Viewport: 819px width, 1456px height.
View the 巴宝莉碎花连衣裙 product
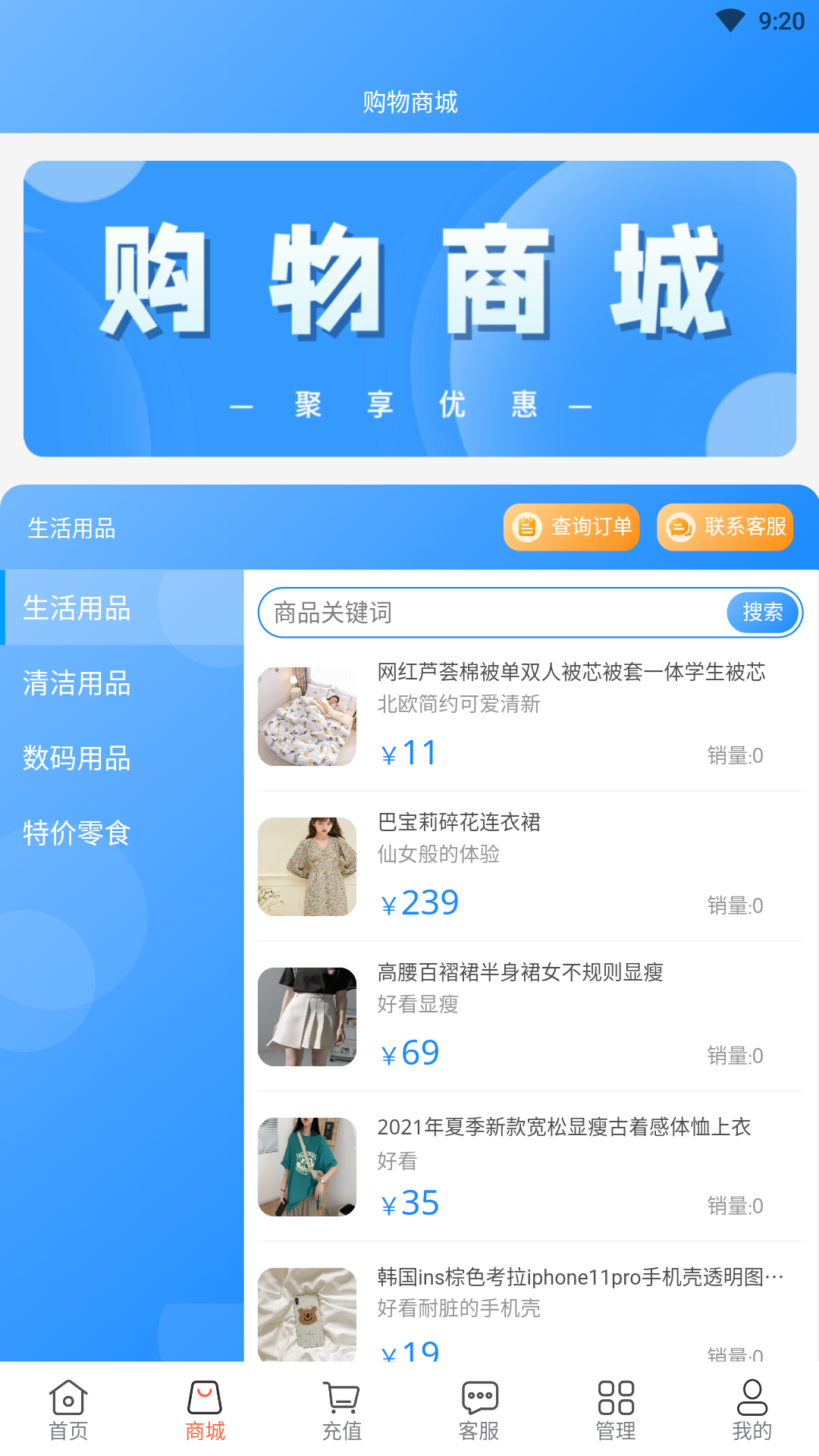point(529,866)
